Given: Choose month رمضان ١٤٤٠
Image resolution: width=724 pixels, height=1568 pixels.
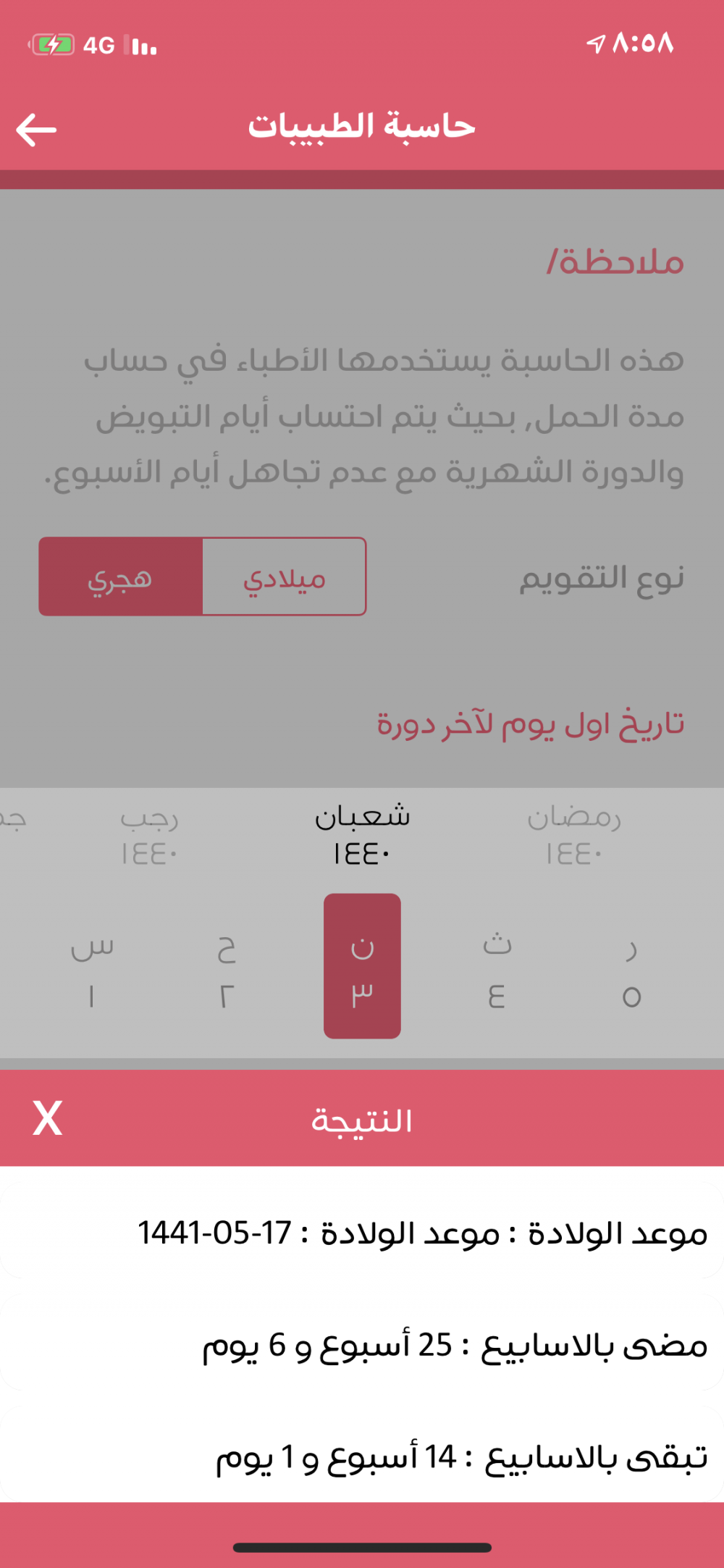Looking at the screenshot, I should pos(573,836).
